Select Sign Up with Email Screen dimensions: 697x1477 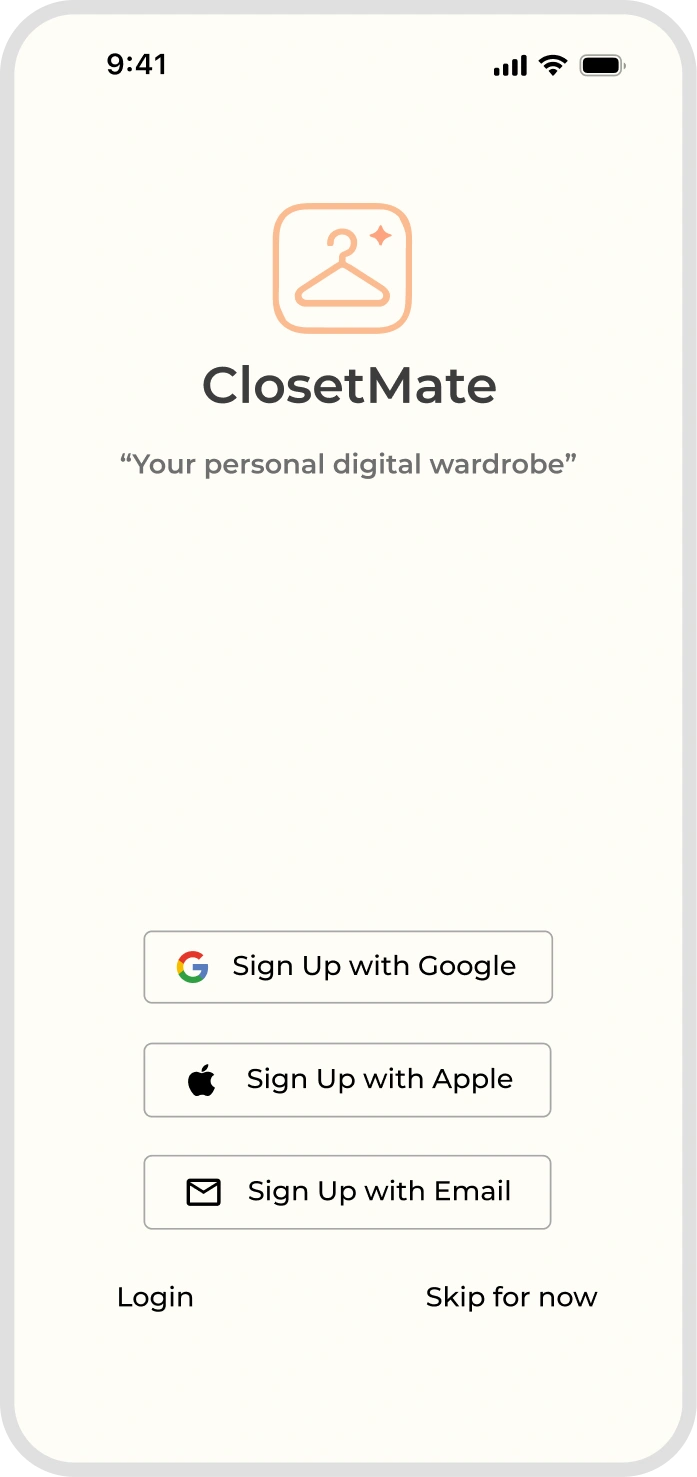coord(348,1192)
